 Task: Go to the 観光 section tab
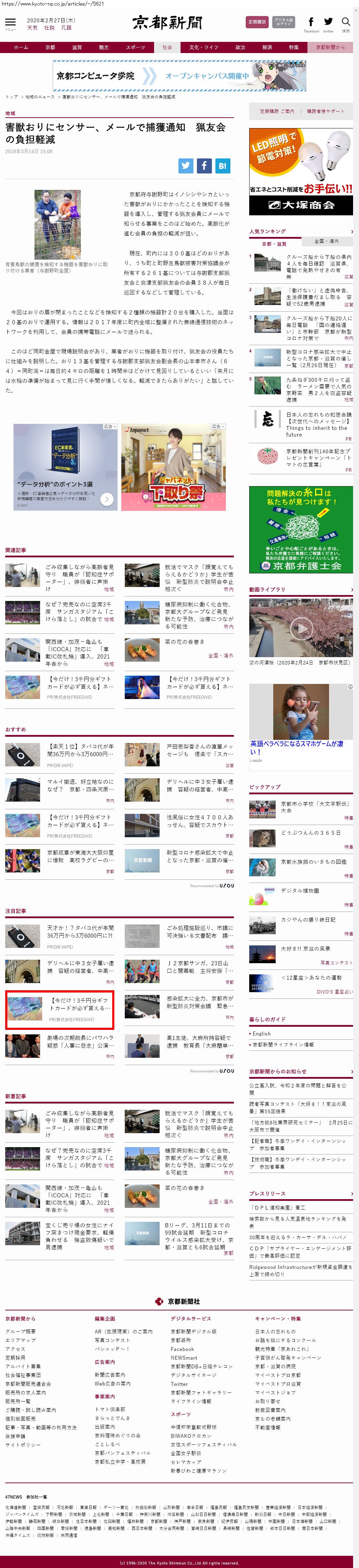(104, 47)
